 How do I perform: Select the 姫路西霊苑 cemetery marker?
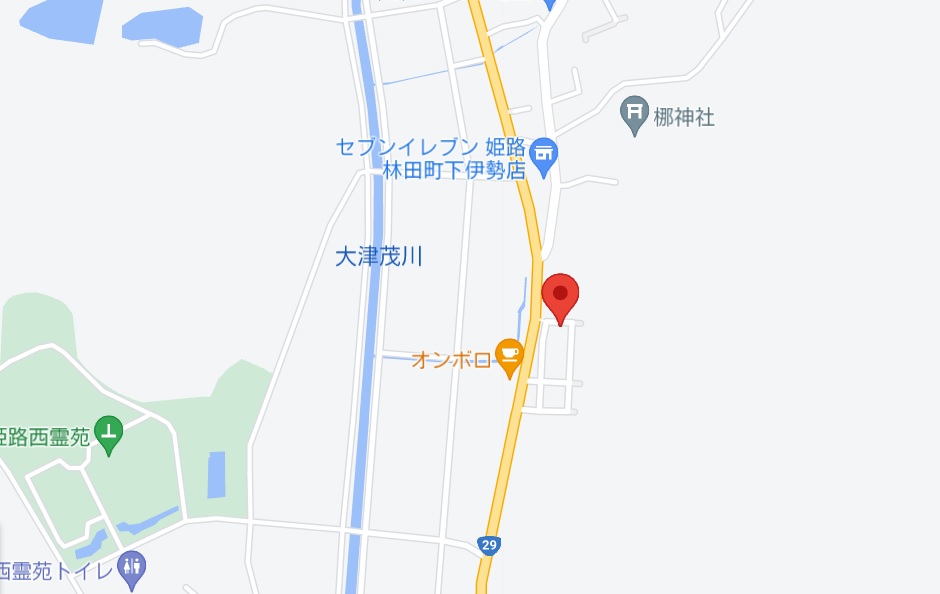click(110, 434)
